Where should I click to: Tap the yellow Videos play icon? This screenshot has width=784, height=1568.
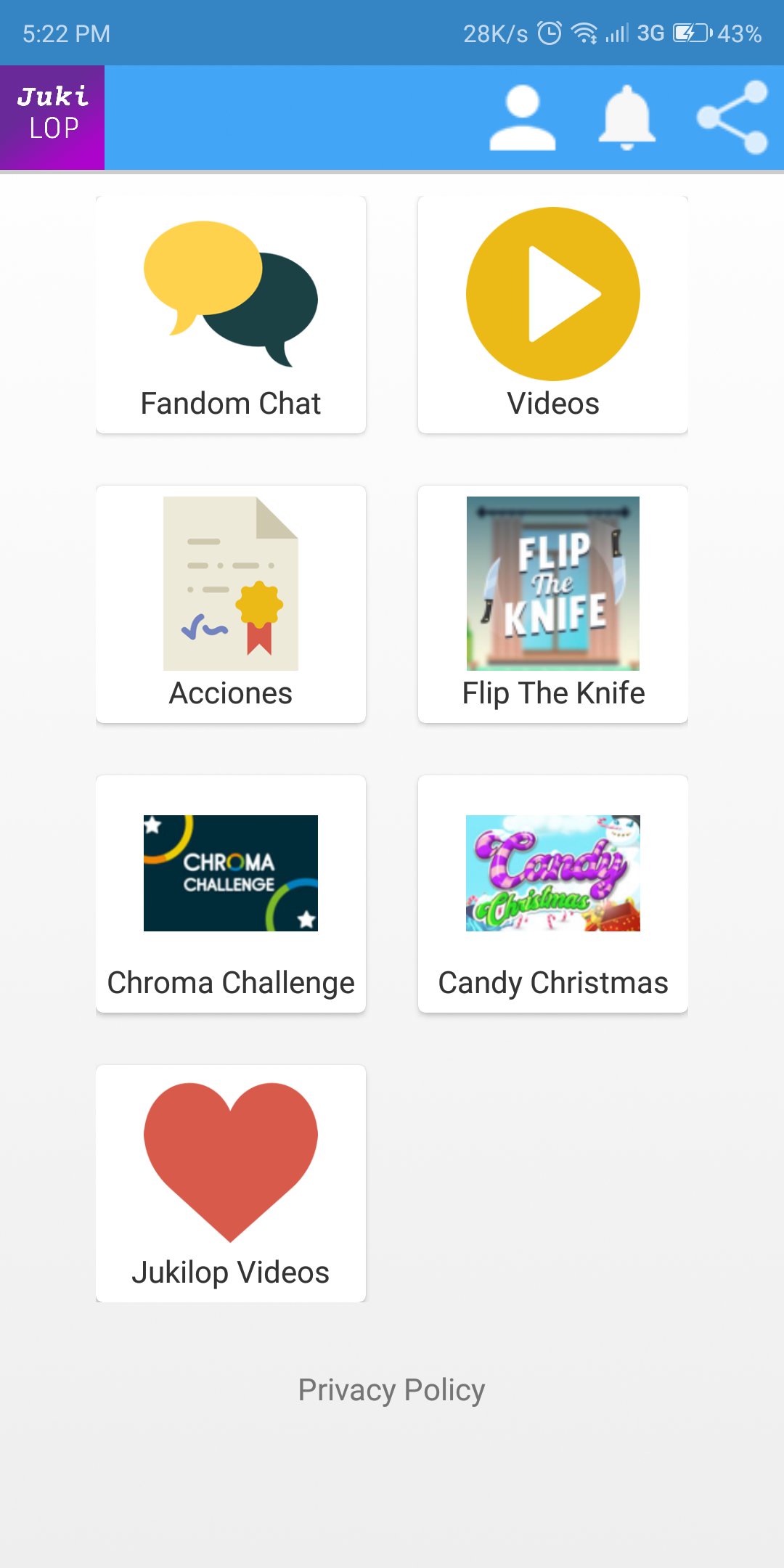point(552,293)
